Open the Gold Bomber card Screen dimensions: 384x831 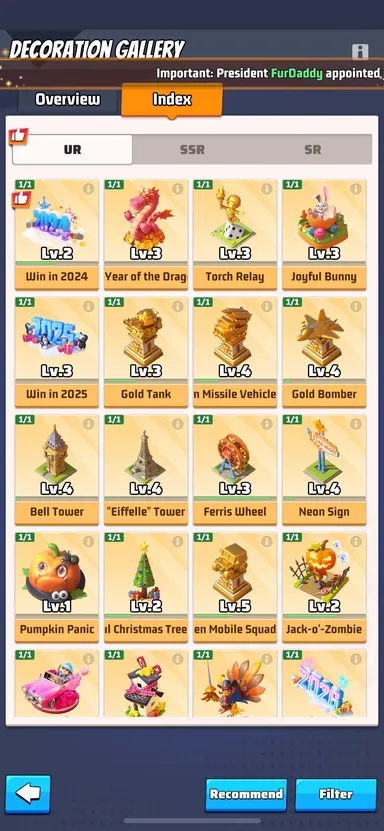[x=324, y=352]
